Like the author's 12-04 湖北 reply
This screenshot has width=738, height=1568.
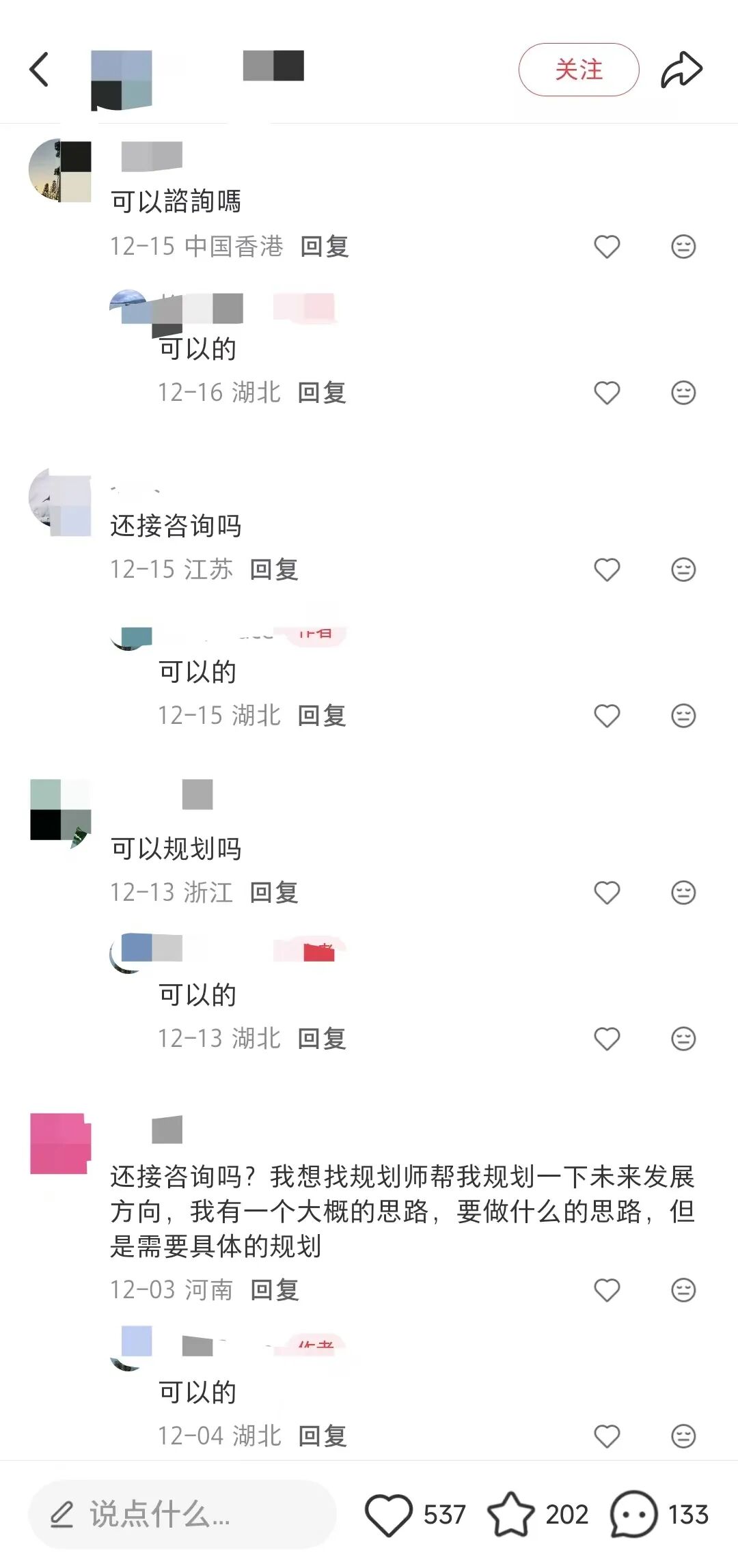[607, 1436]
